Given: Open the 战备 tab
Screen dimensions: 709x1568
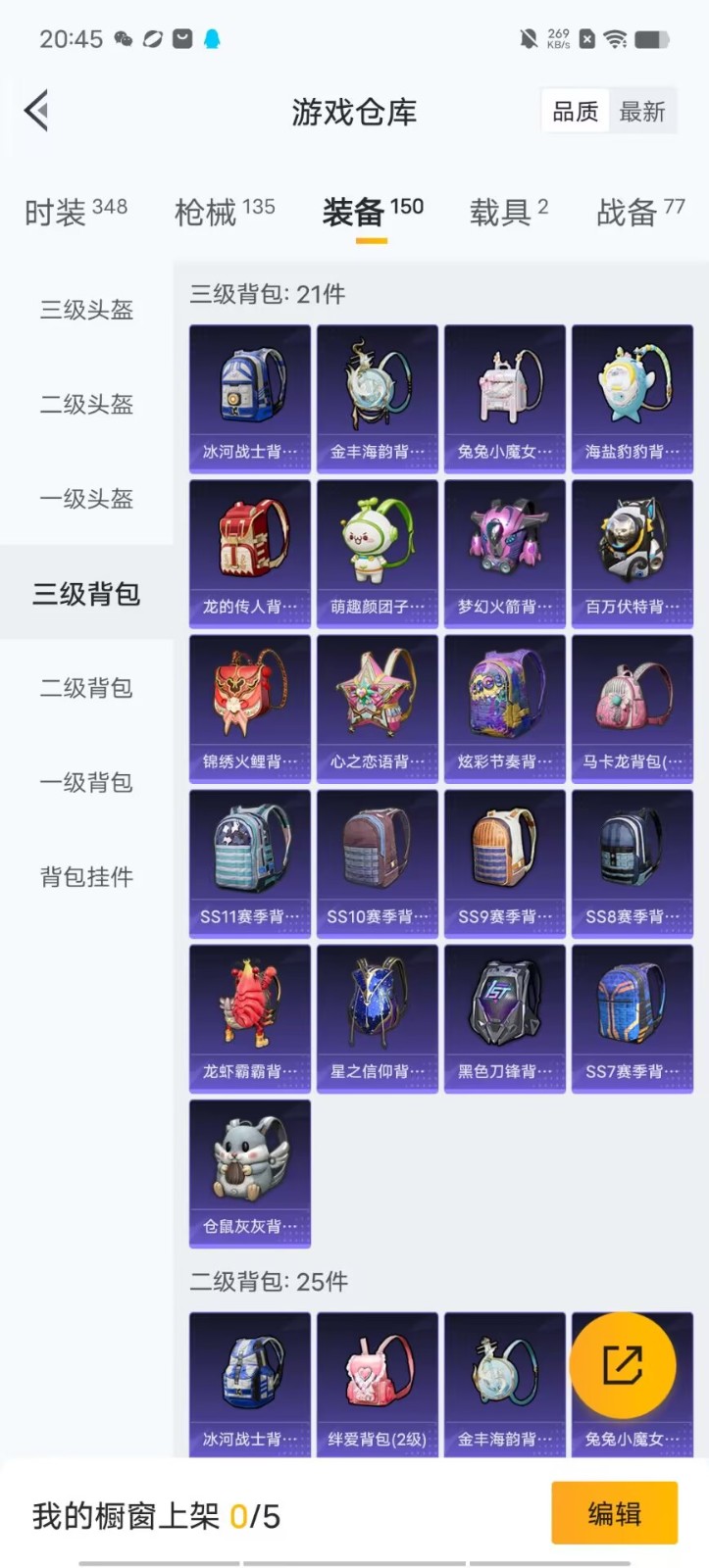Looking at the screenshot, I should 640,212.
